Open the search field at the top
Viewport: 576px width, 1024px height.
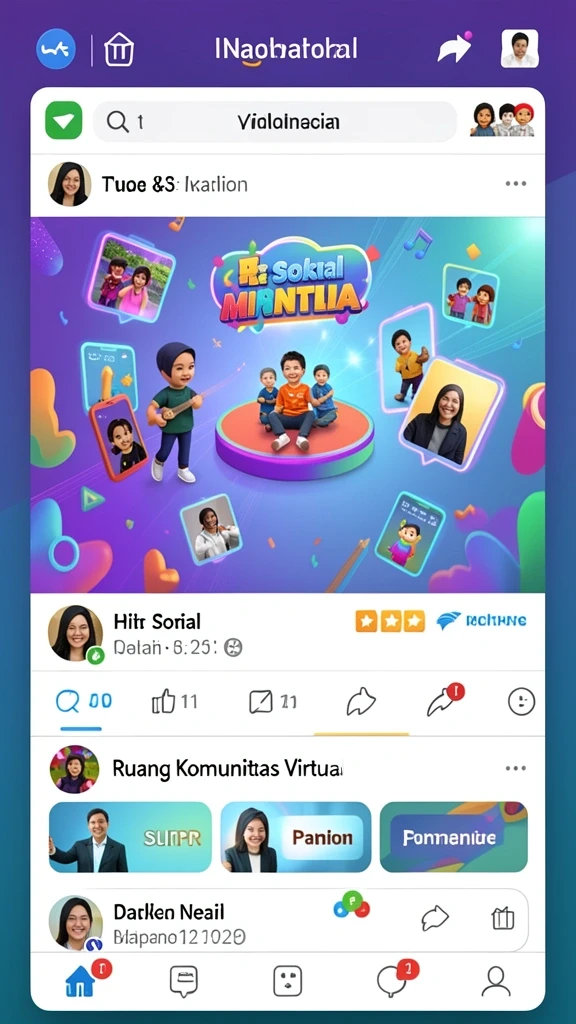(275, 121)
